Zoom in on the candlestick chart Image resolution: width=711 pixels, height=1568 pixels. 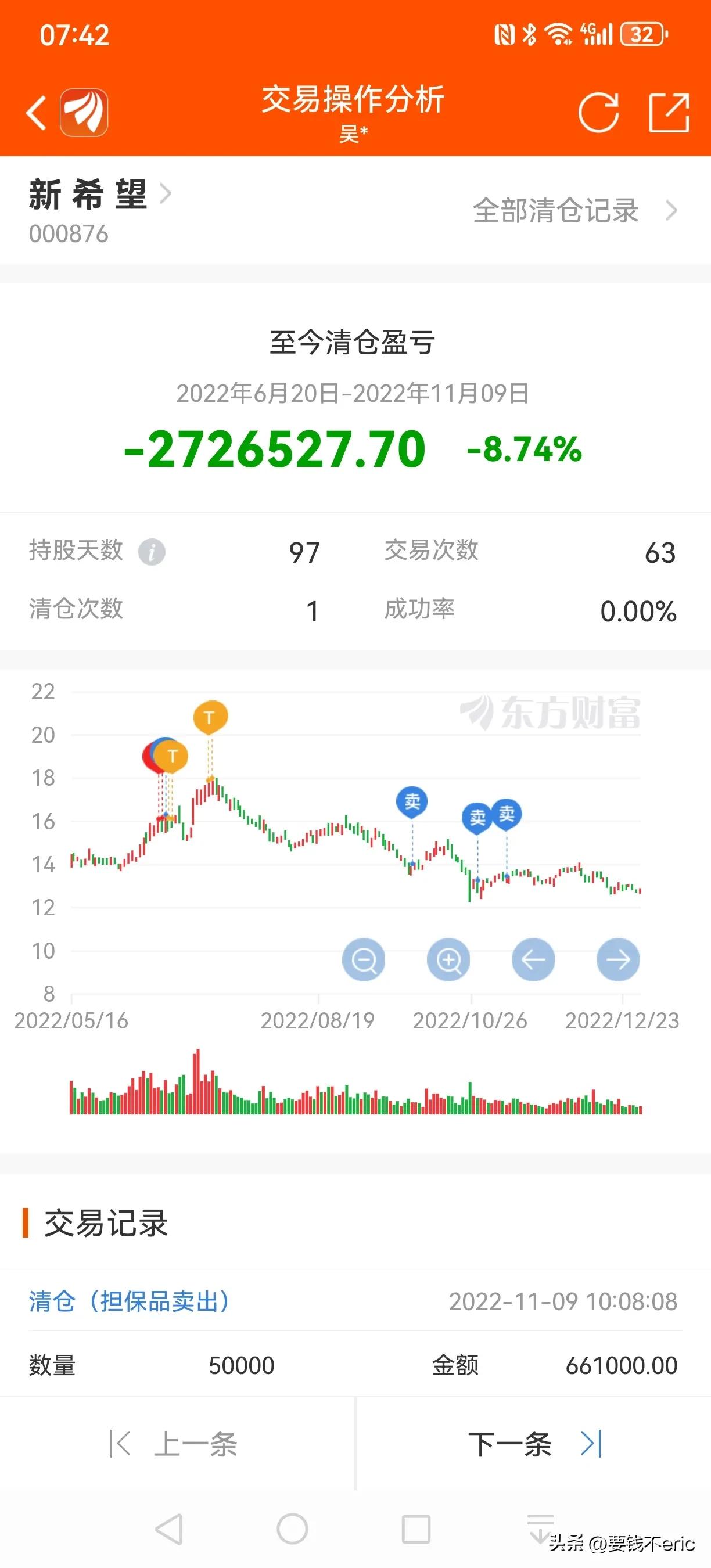click(448, 959)
